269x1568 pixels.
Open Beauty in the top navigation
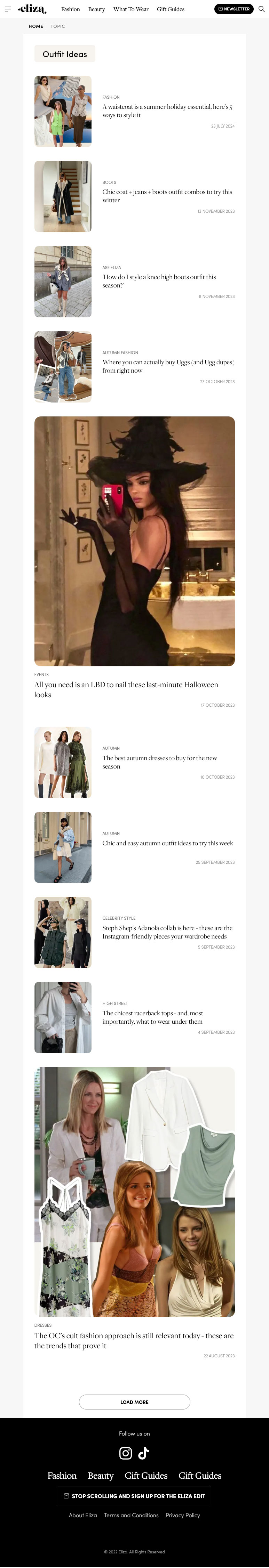(x=96, y=9)
